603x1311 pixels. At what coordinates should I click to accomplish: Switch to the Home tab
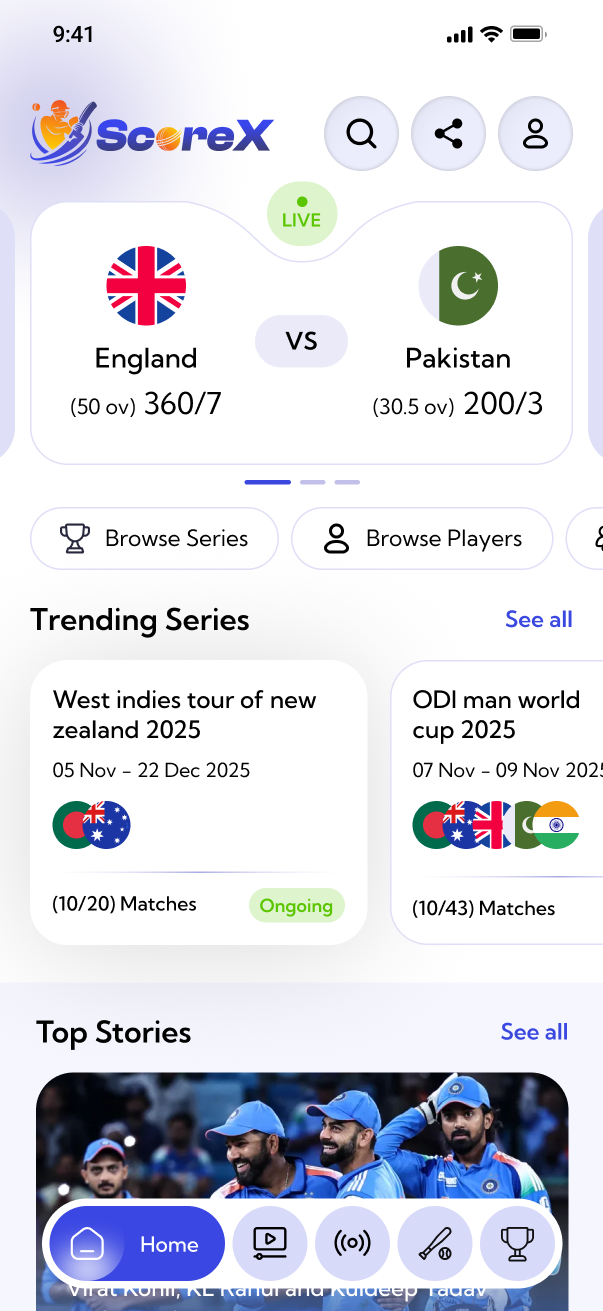click(x=137, y=1244)
